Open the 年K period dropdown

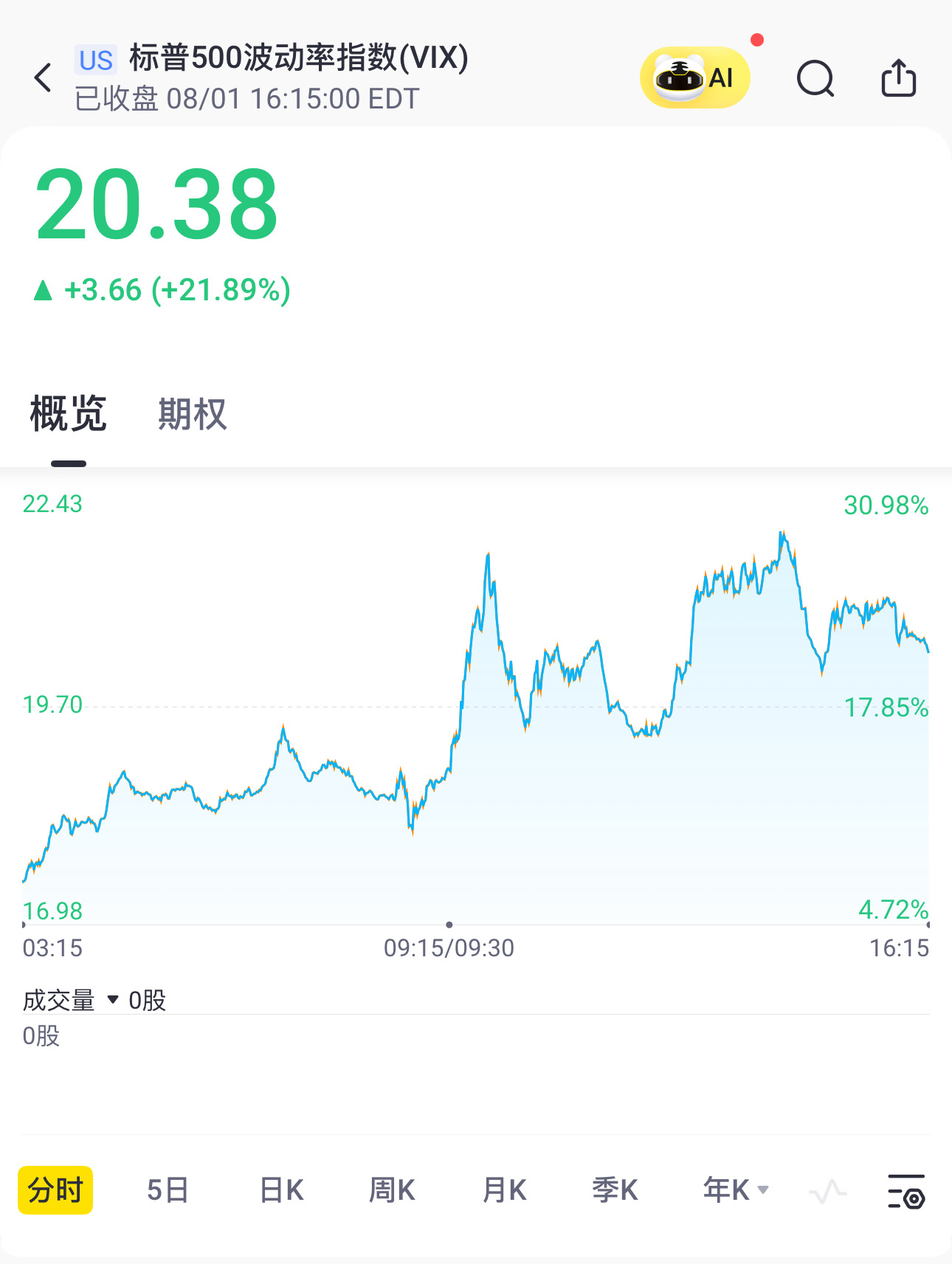(x=736, y=1190)
